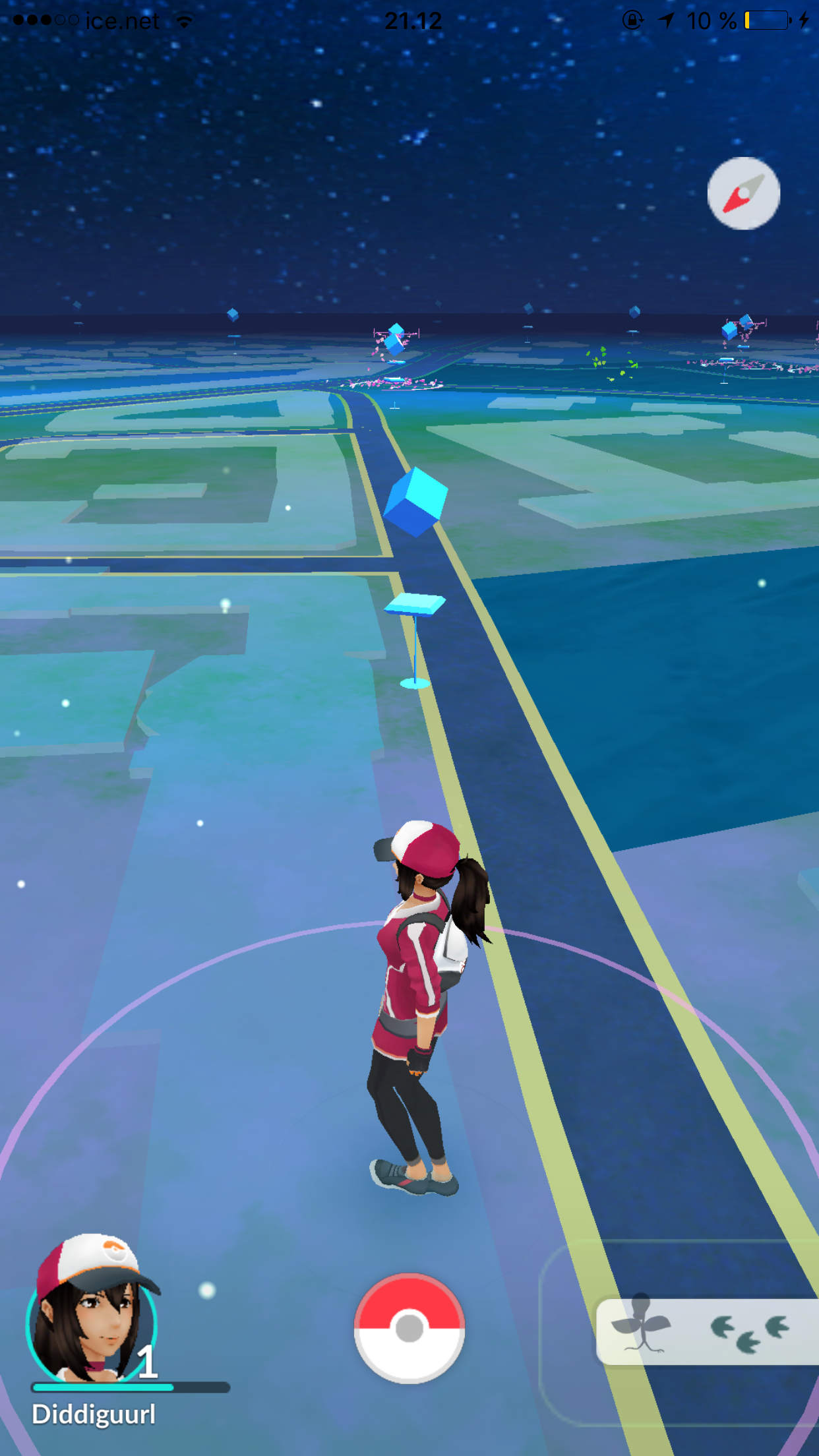This screenshot has height=1456, width=819.
Task: Open Diddiguurl's trainer profile
Action: pos(94,1311)
